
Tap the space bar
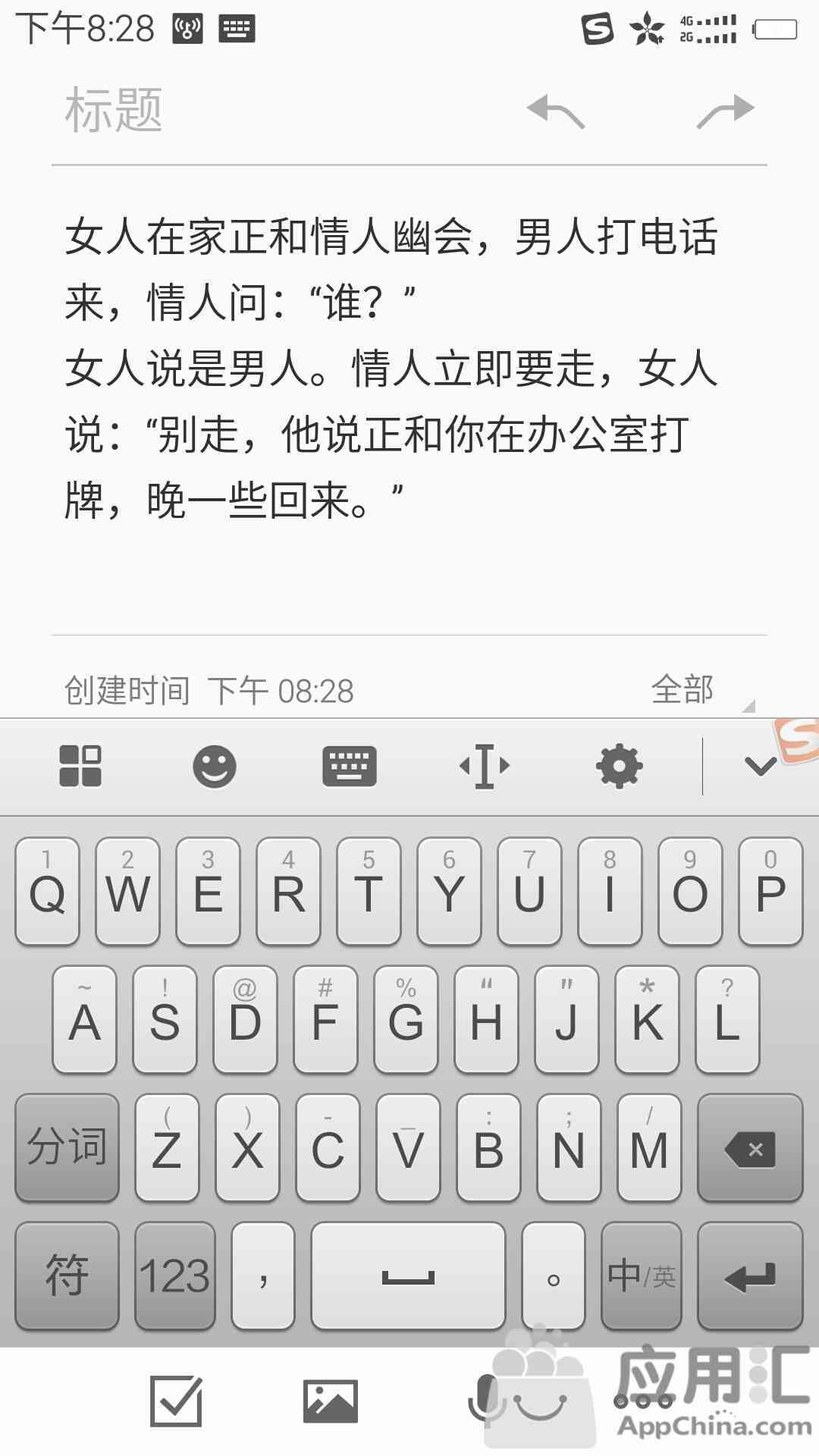[x=408, y=1276]
